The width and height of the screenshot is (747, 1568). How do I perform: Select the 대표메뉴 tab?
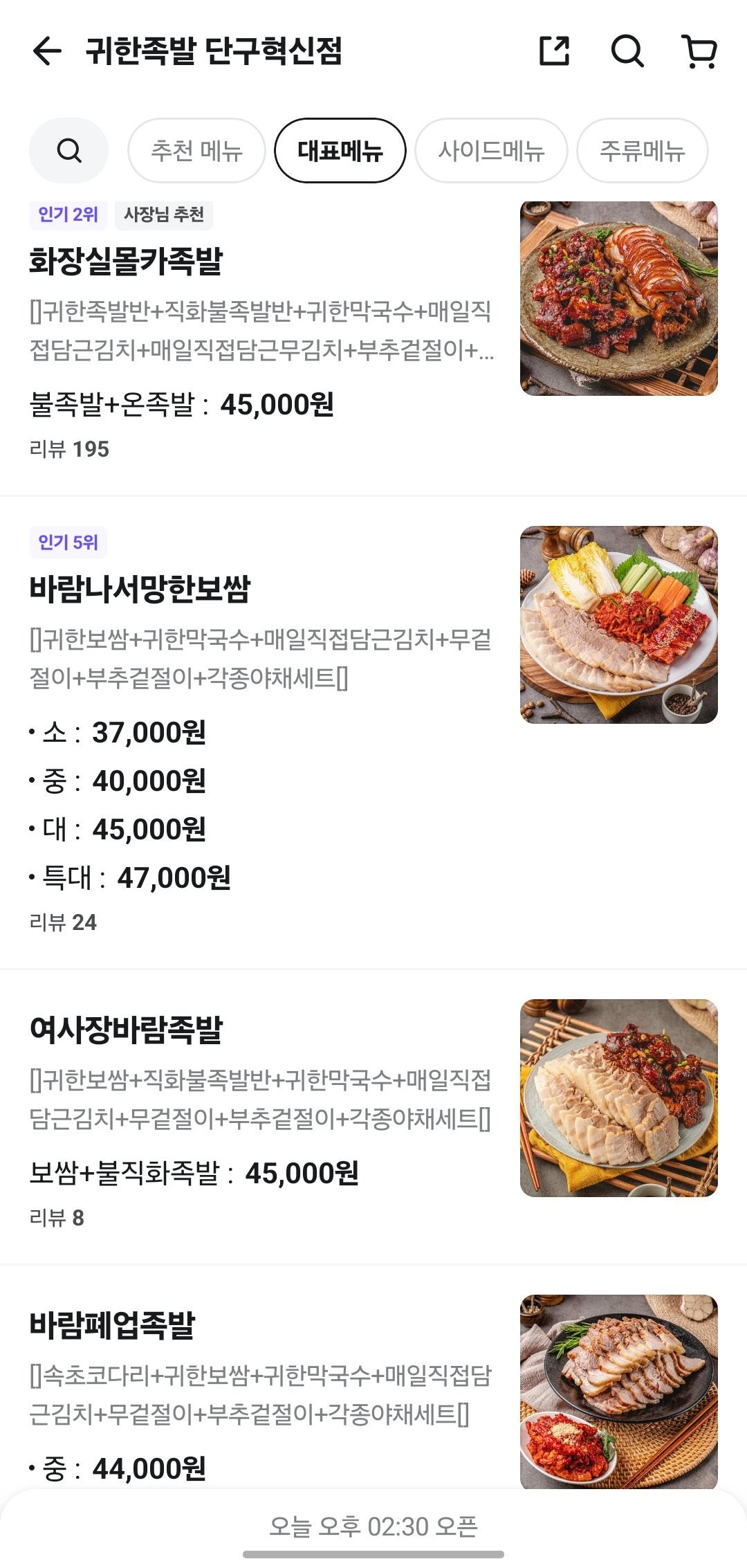(340, 150)
